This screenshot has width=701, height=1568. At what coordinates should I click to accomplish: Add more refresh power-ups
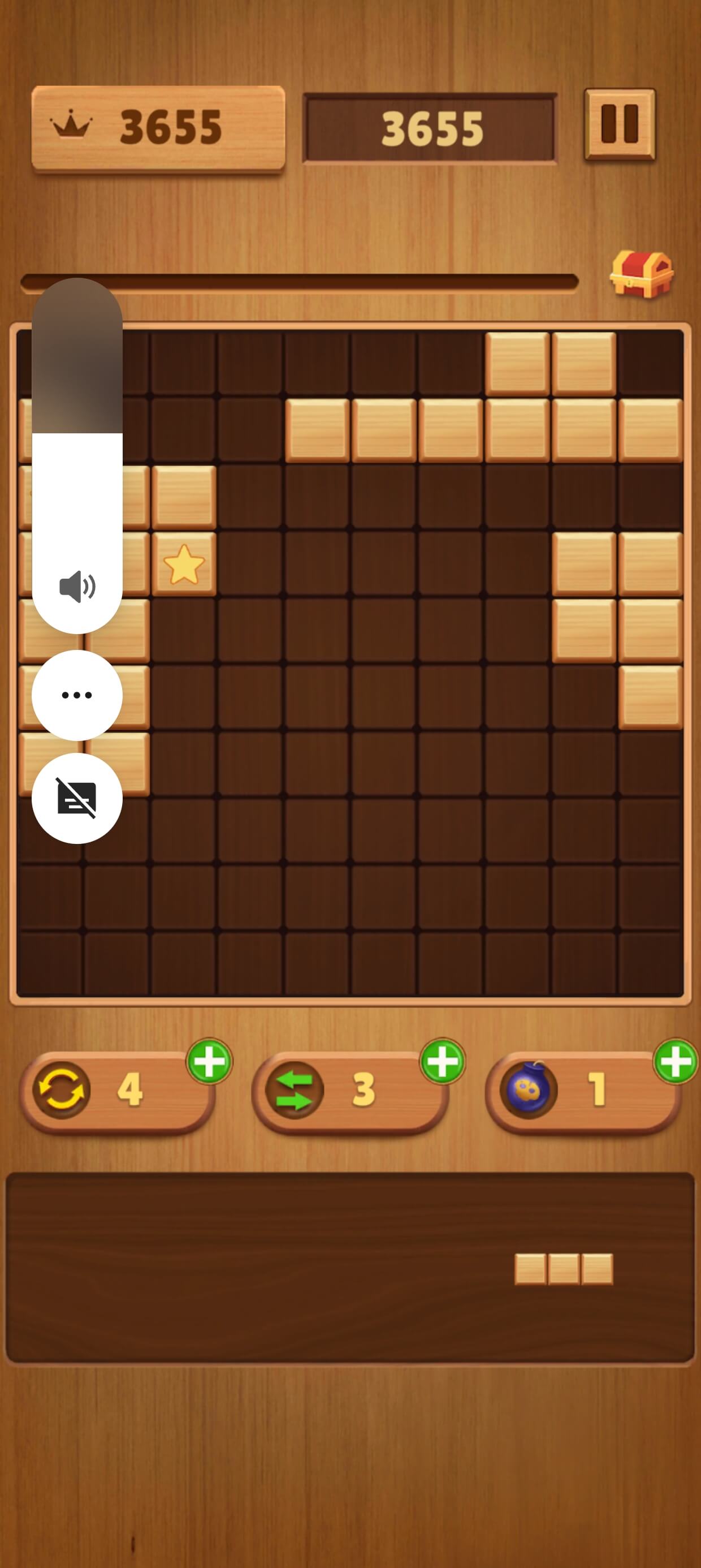click(x=209, y=1062)
